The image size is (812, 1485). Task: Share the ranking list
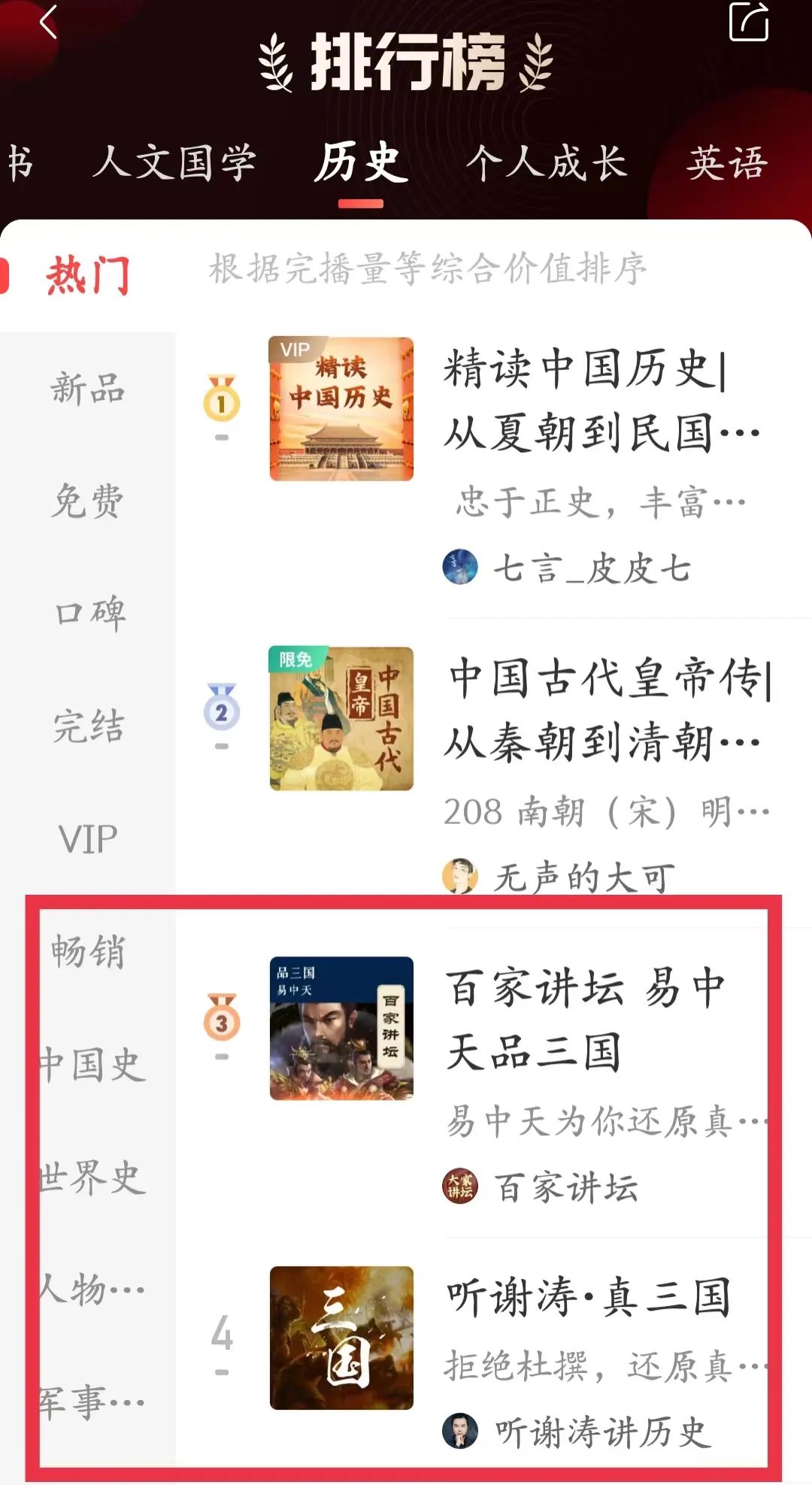[x=749, y=21]
